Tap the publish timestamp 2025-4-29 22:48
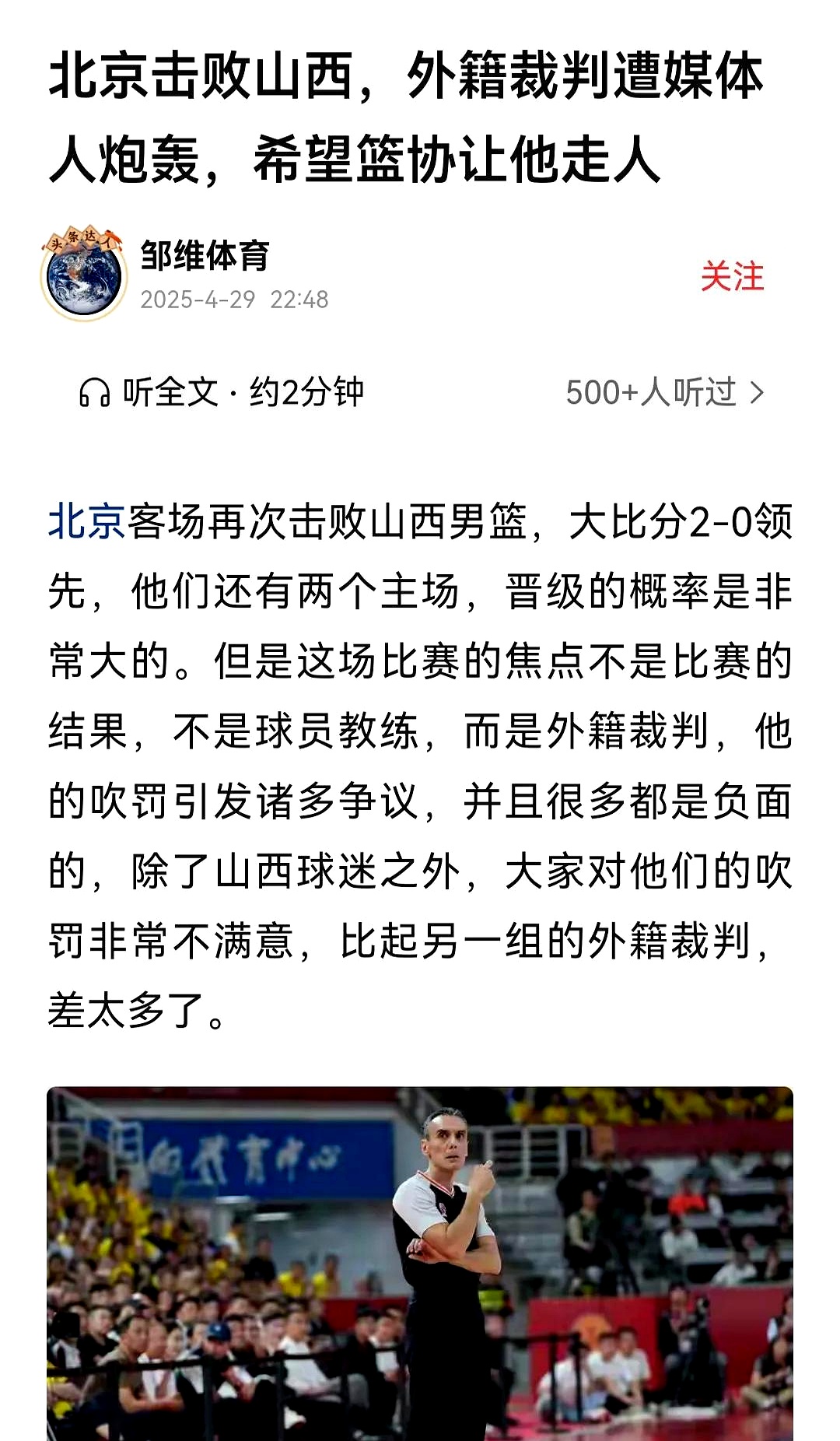840x1441 pixels. pyautogui.click(x=236, y=300)
